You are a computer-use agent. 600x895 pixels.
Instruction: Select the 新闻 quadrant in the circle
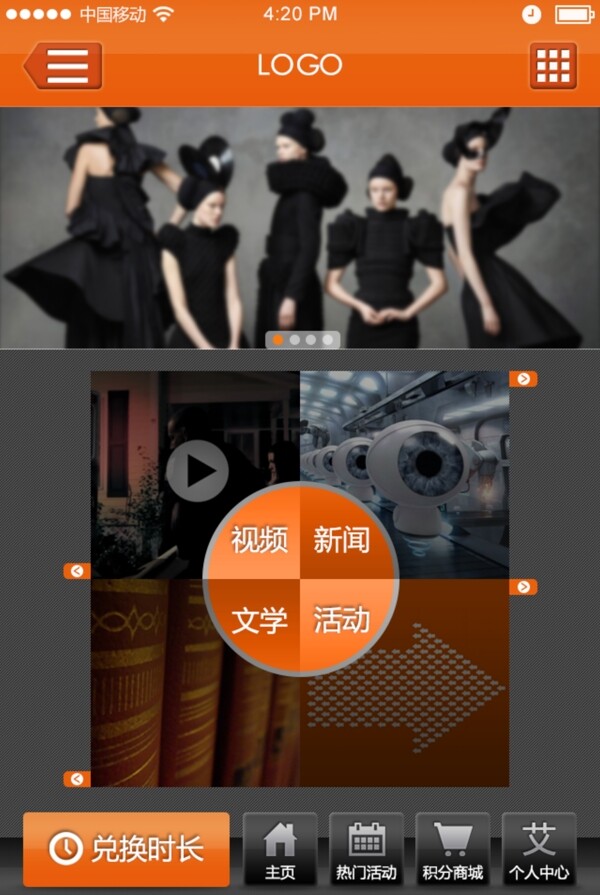(342, 541)
